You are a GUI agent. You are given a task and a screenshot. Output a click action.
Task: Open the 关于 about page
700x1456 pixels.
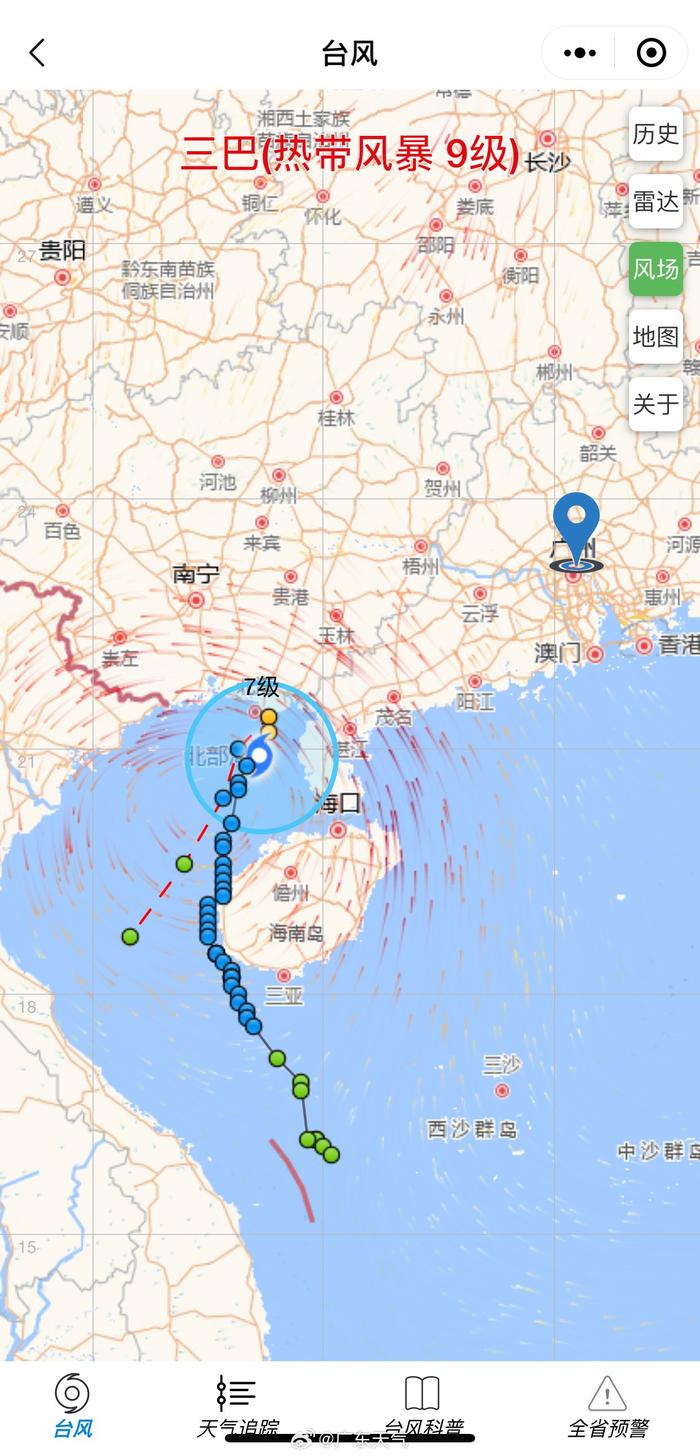(x=656, y=404)
